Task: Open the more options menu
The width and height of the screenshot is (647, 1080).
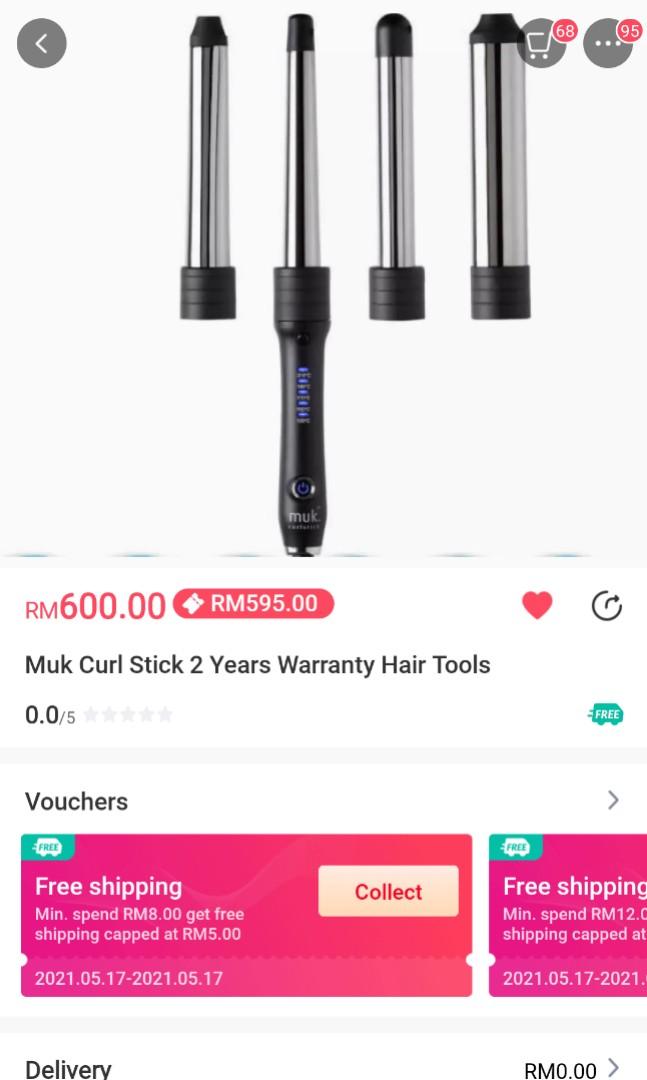Action: pyautogui.click(x=608, y=44)
